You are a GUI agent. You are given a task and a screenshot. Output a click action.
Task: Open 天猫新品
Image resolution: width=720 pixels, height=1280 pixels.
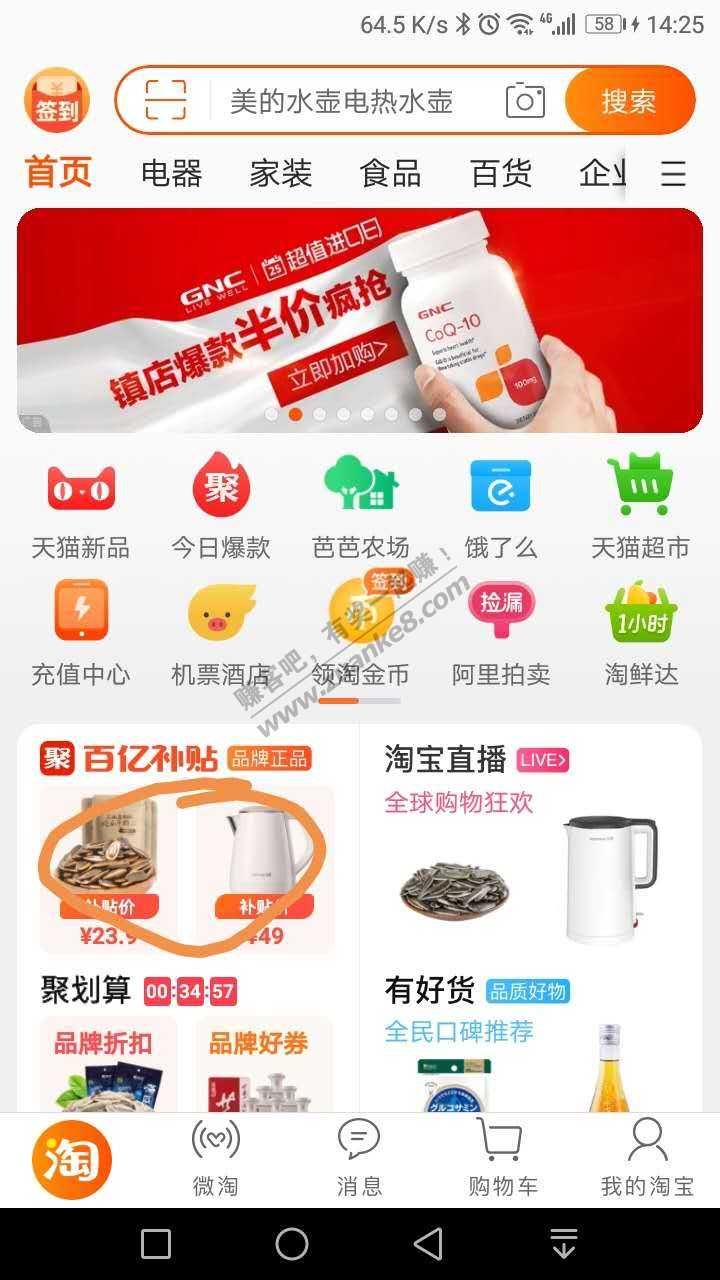81,505
